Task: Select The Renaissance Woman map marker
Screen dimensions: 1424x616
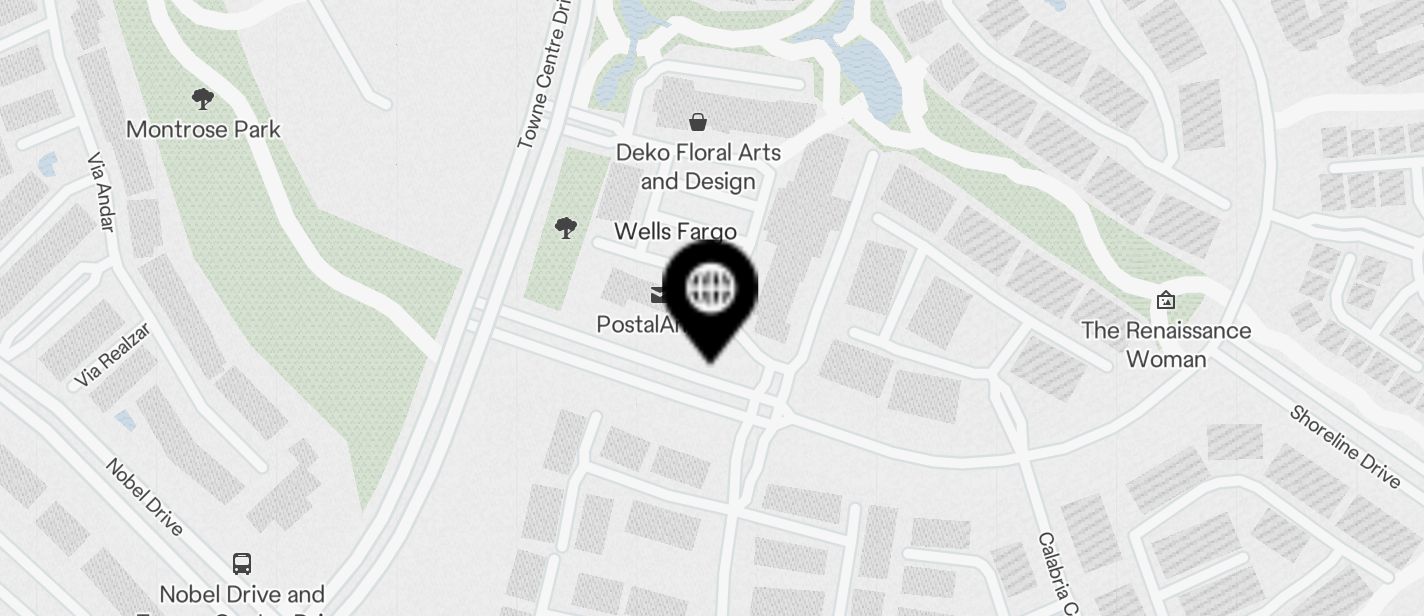Action: click(1165, 300)
